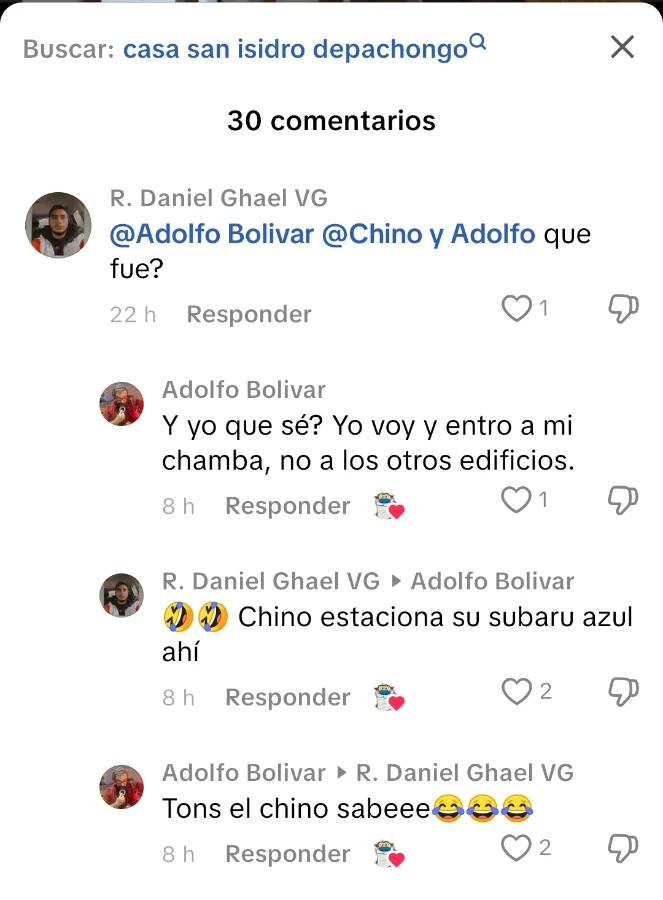Reply to R. Daniel's 'que fue?' comment
663x900 pixels.
[249, 314]
